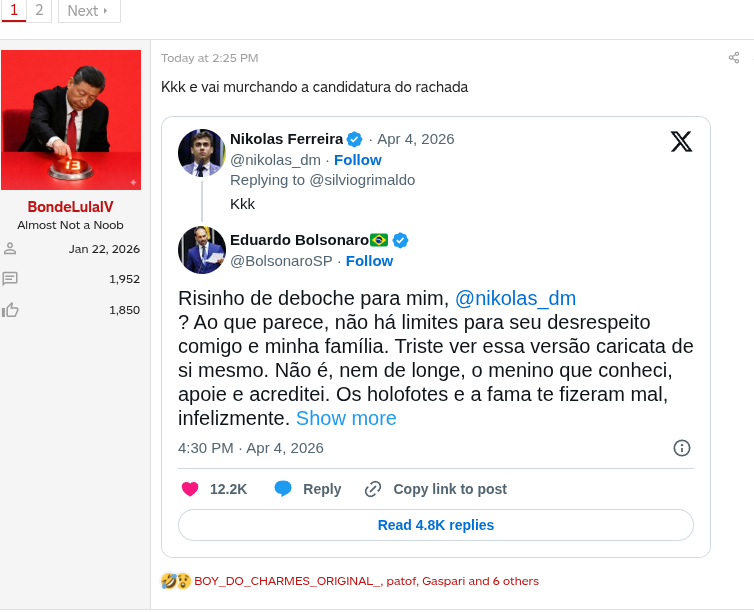This screenshot has height=613, width=754.
Task: Tap the Next page button
Action: (89, 11)
